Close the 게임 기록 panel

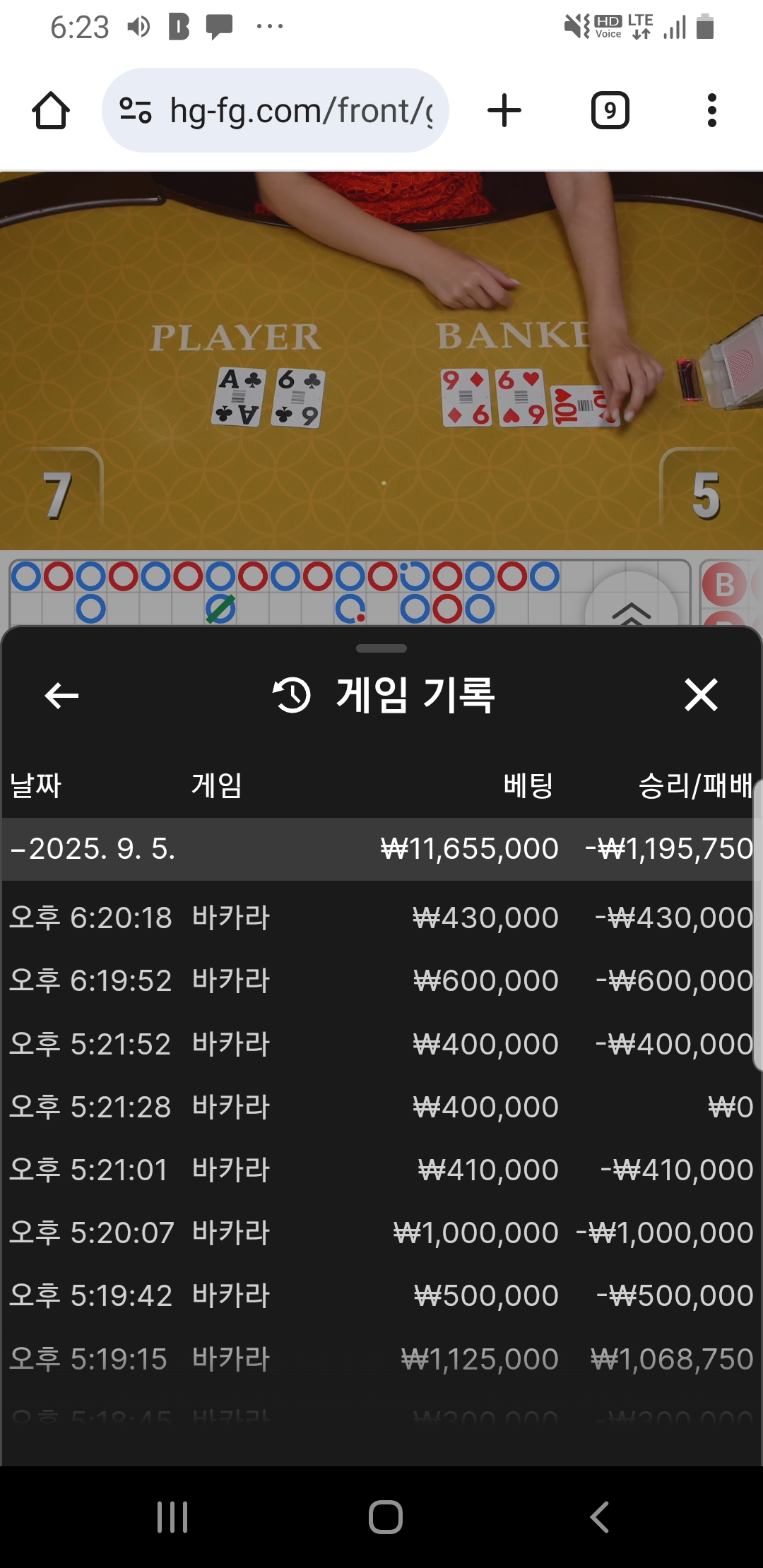coord(701,695)
